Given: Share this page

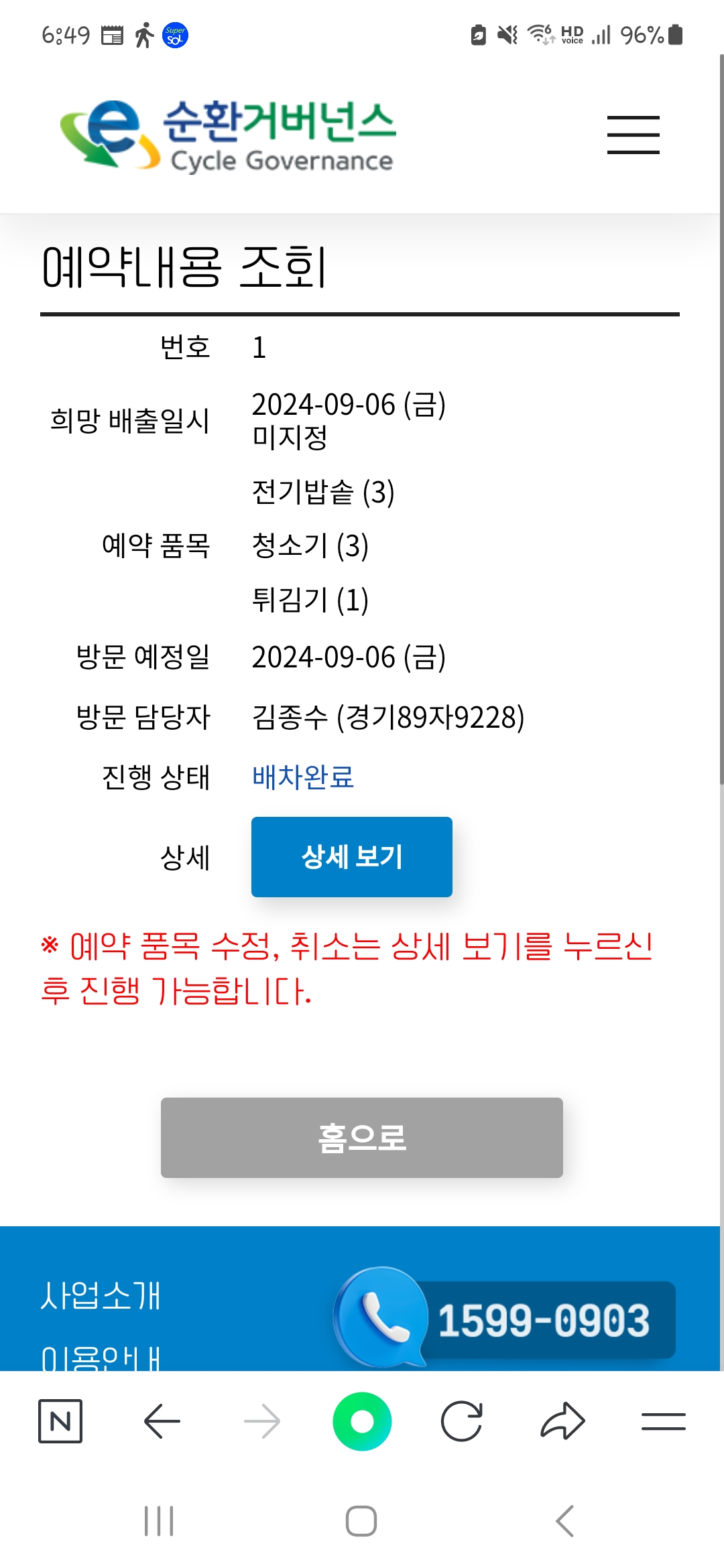Looking at the screenshot, I should point(562,1421).
